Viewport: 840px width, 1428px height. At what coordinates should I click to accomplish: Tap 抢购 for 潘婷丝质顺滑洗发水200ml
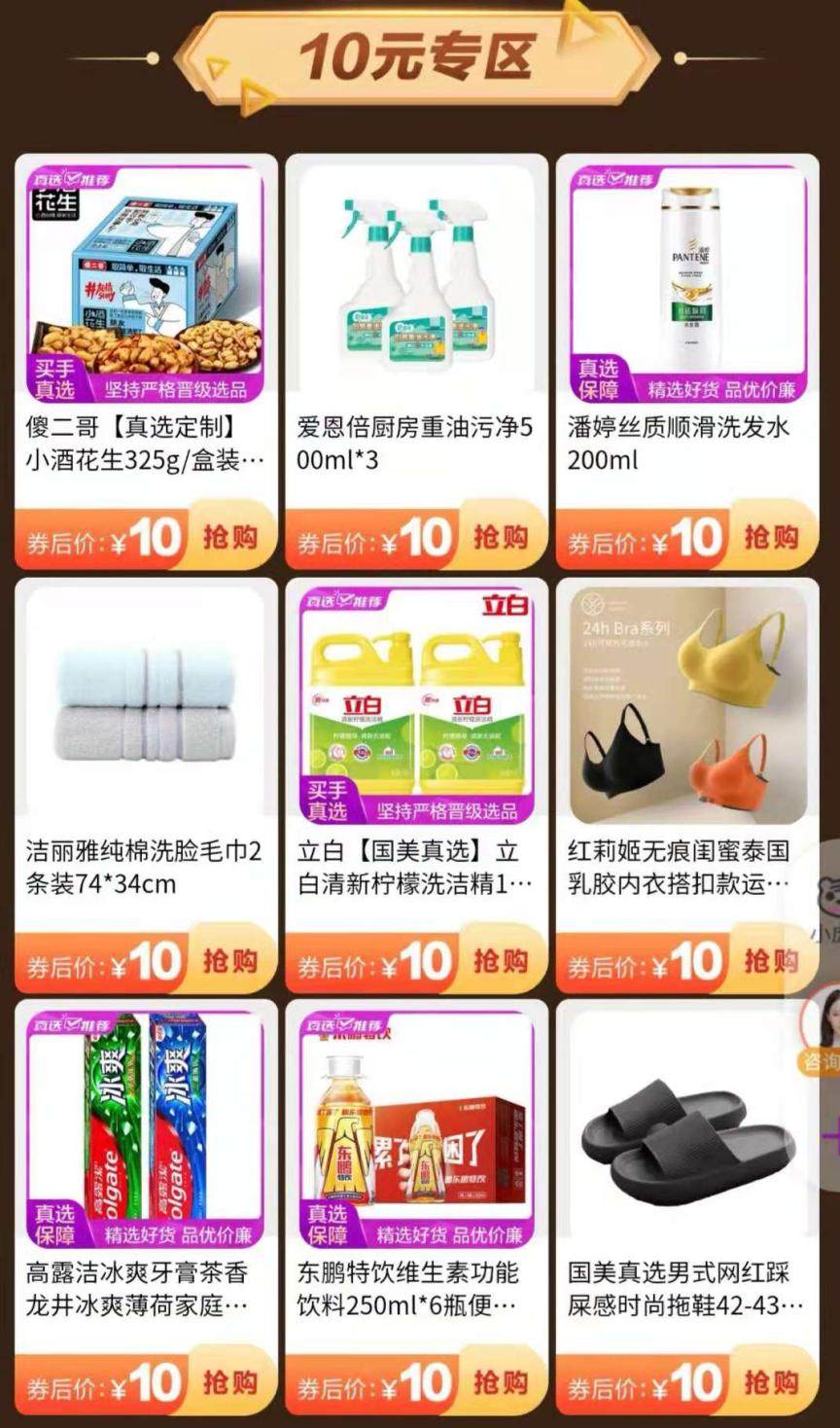pyautogui.click(x=771, y=536)
